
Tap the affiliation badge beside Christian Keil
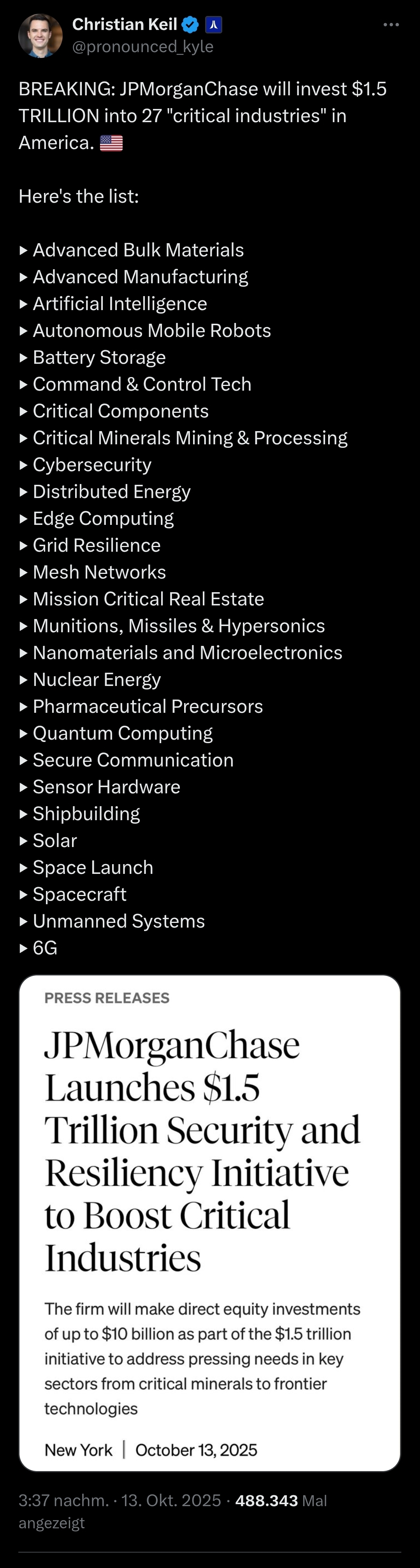pos(214,25)
